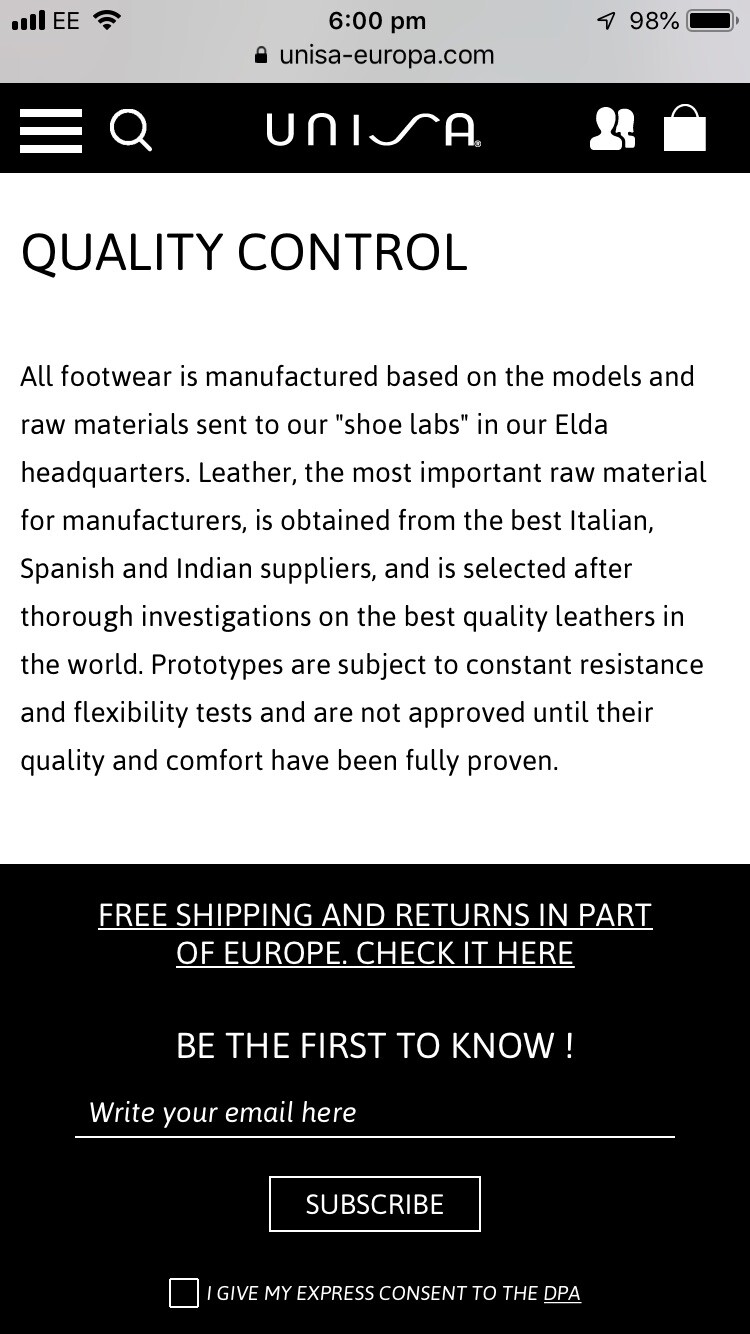750x1334 pixels.
Task: Focus the "Write your email here" field
Action: tap(375, 1113)
